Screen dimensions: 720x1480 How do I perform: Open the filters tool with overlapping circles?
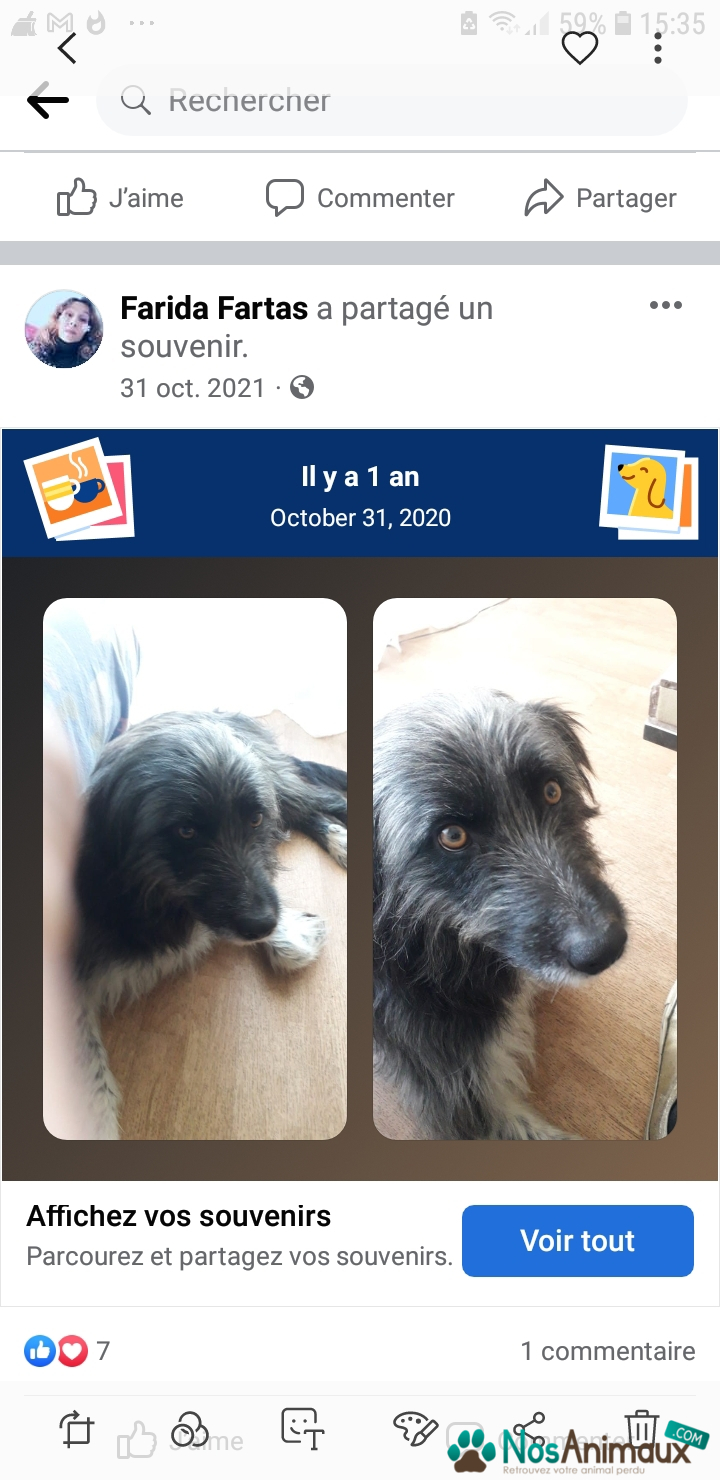(190, 1428)
